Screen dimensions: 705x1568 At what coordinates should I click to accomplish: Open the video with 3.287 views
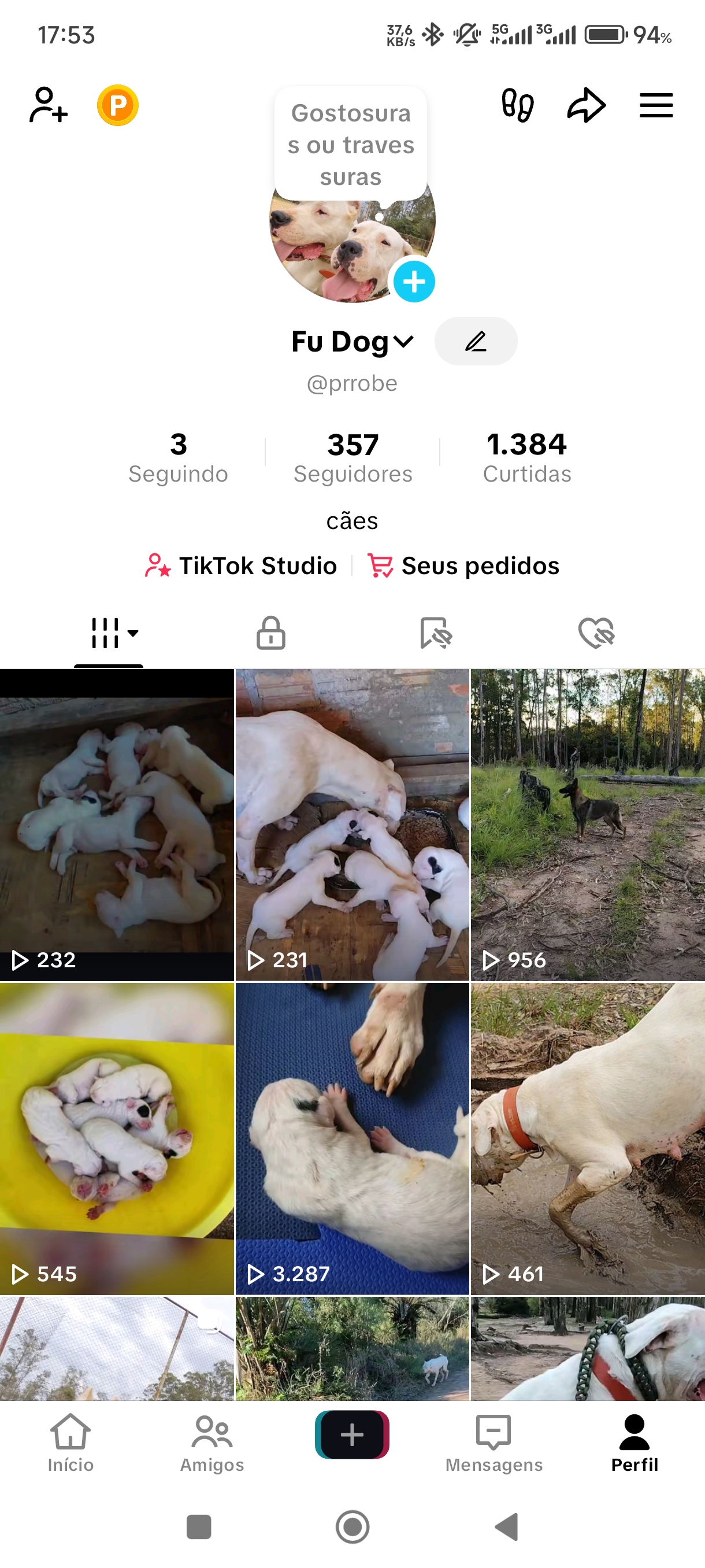point(352,1138)
